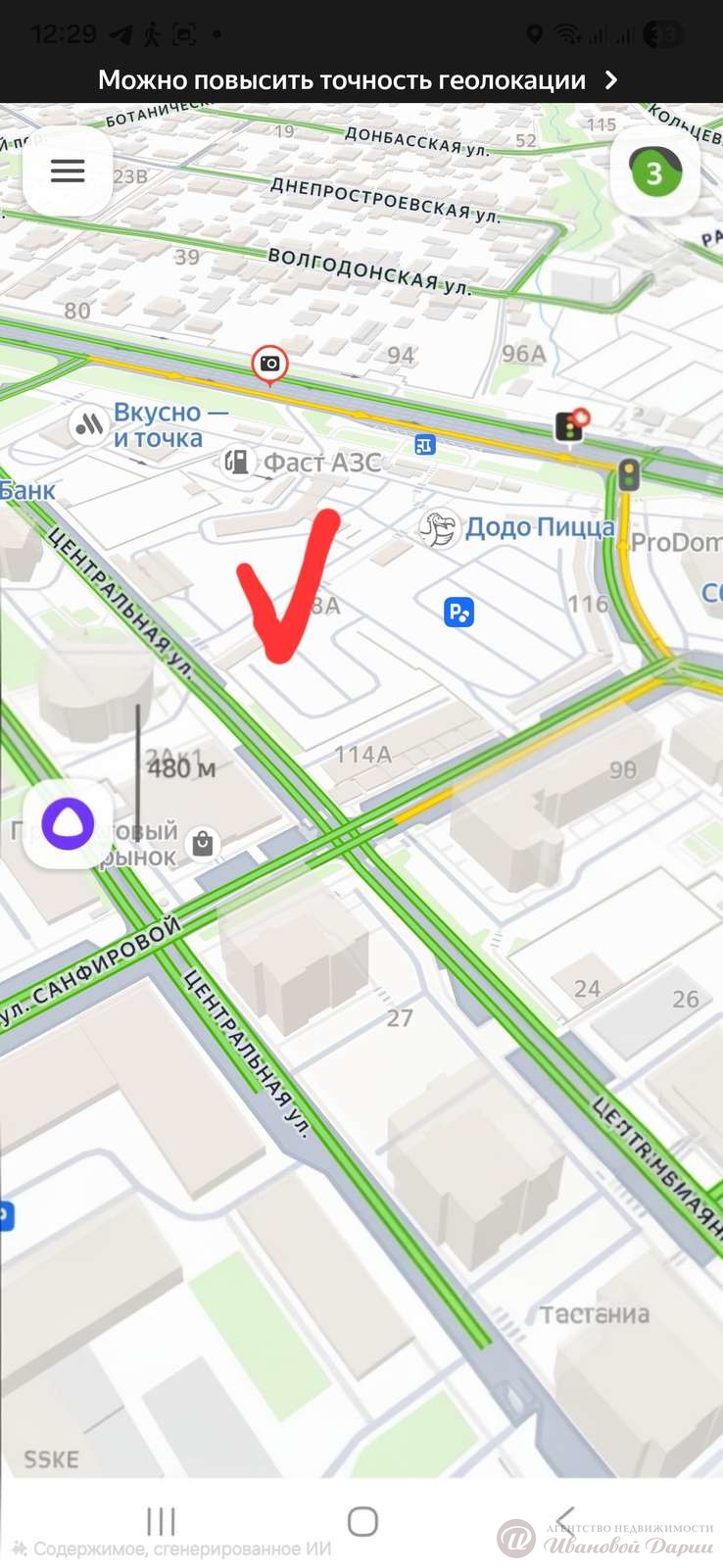Select the Додо Пицца place marker
This screenshot has width=723, height=1568.
440,528
